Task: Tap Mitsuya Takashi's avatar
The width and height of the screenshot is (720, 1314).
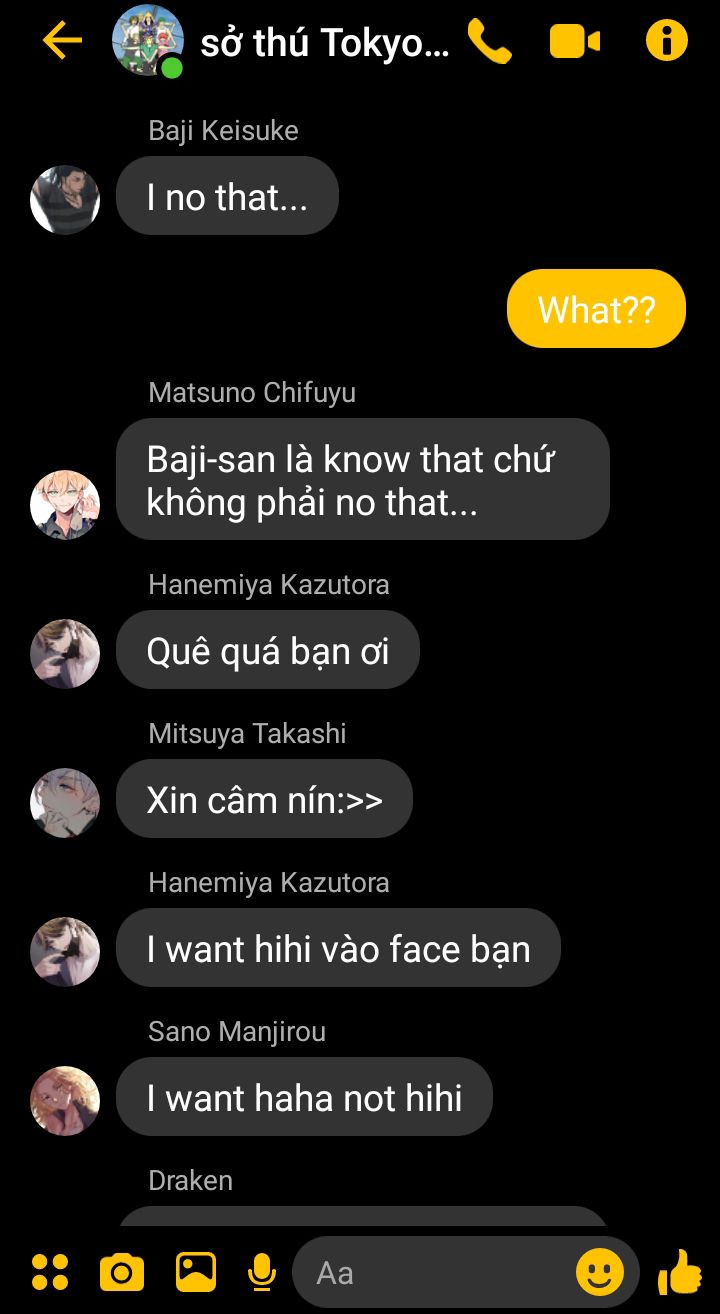Action: [65, 802]
